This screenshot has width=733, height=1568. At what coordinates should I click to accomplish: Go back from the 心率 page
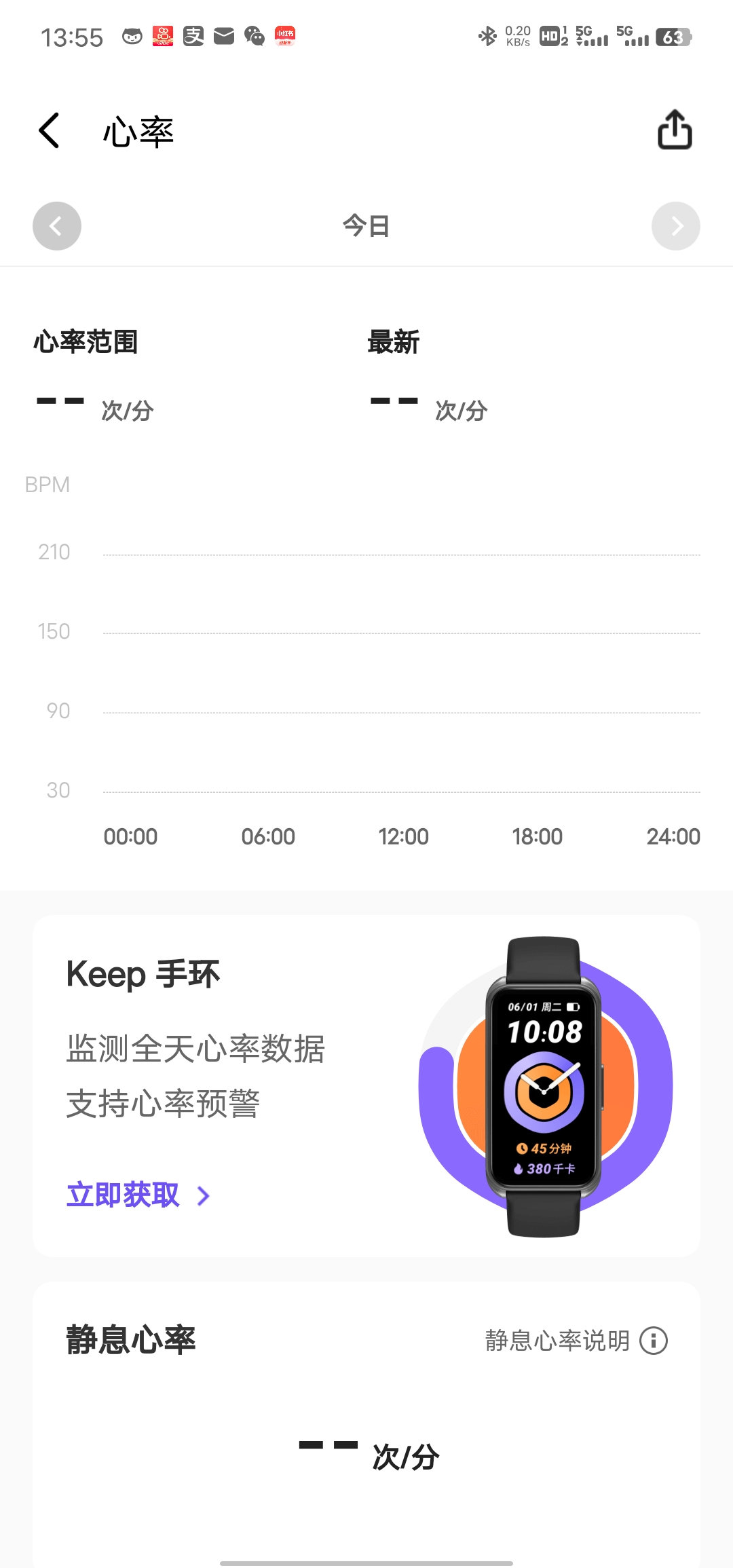pos(50,130)
